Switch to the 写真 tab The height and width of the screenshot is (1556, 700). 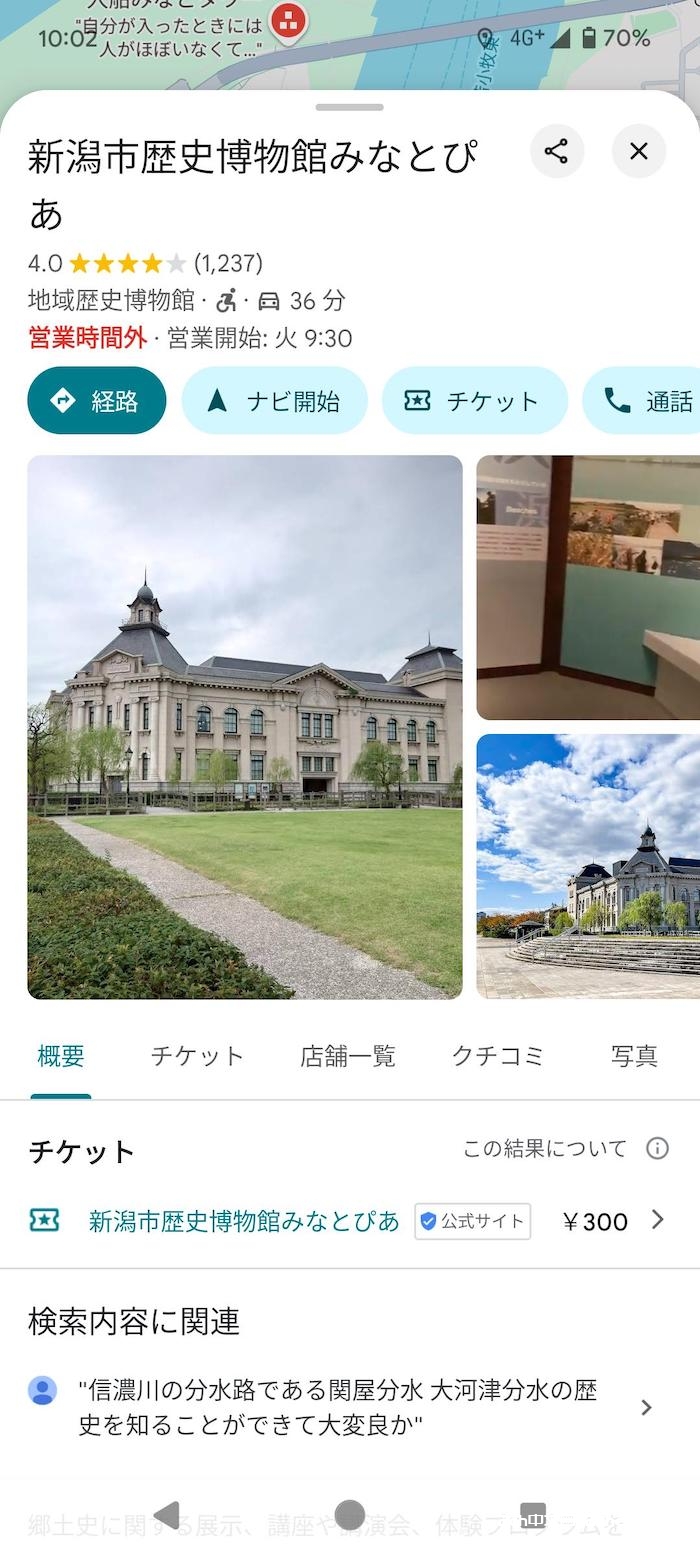634,1056
